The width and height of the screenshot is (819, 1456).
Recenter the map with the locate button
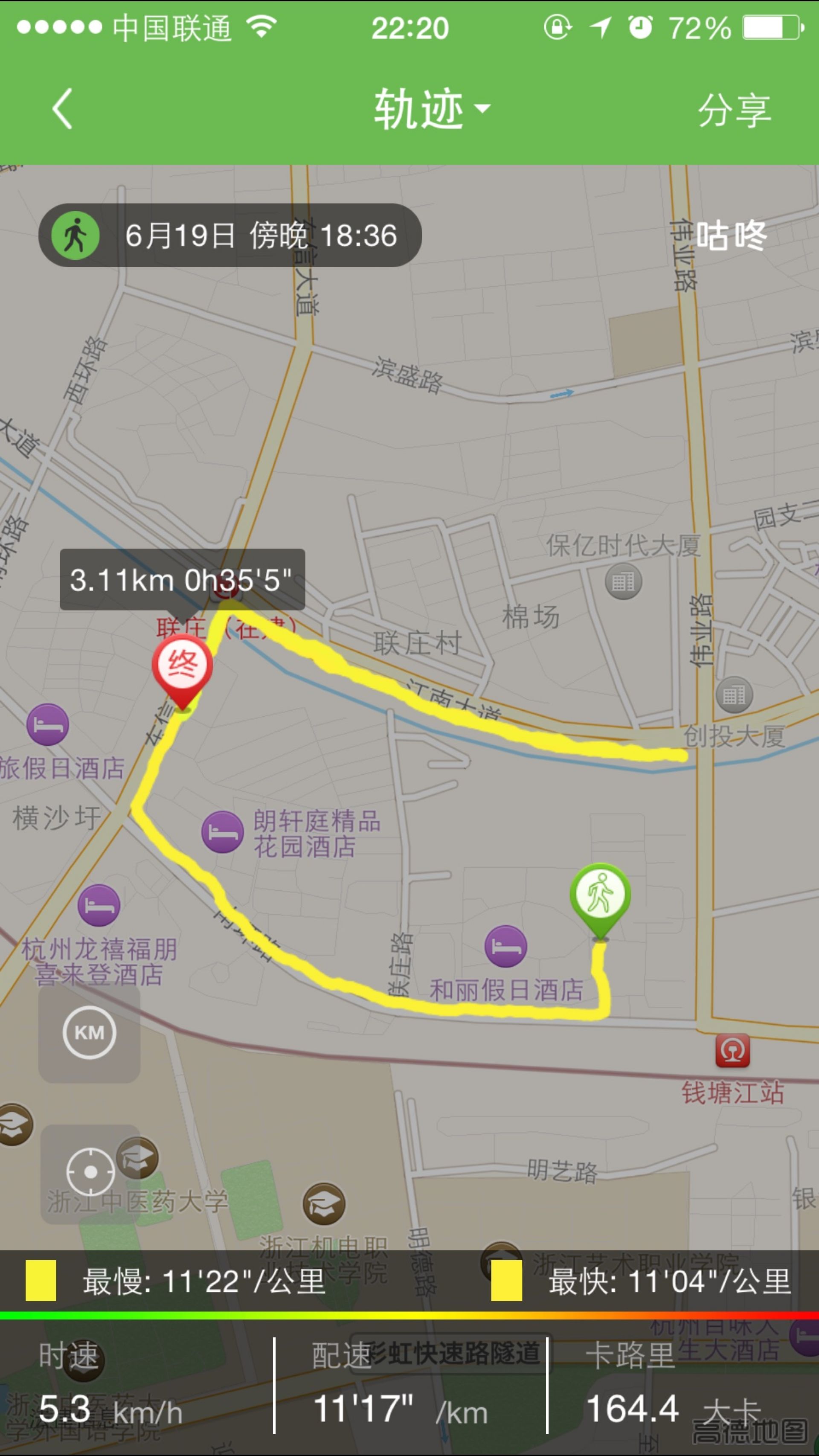tap(90, 1173)
